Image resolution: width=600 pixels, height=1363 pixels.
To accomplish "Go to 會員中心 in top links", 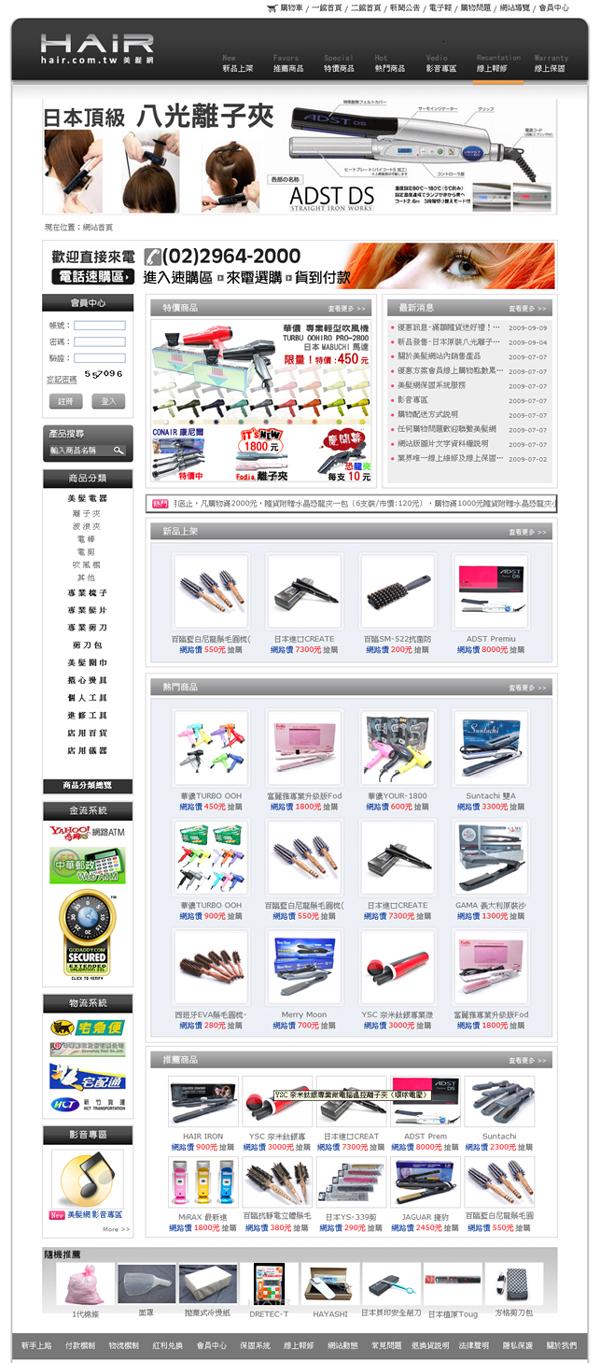I will [553, 7].
